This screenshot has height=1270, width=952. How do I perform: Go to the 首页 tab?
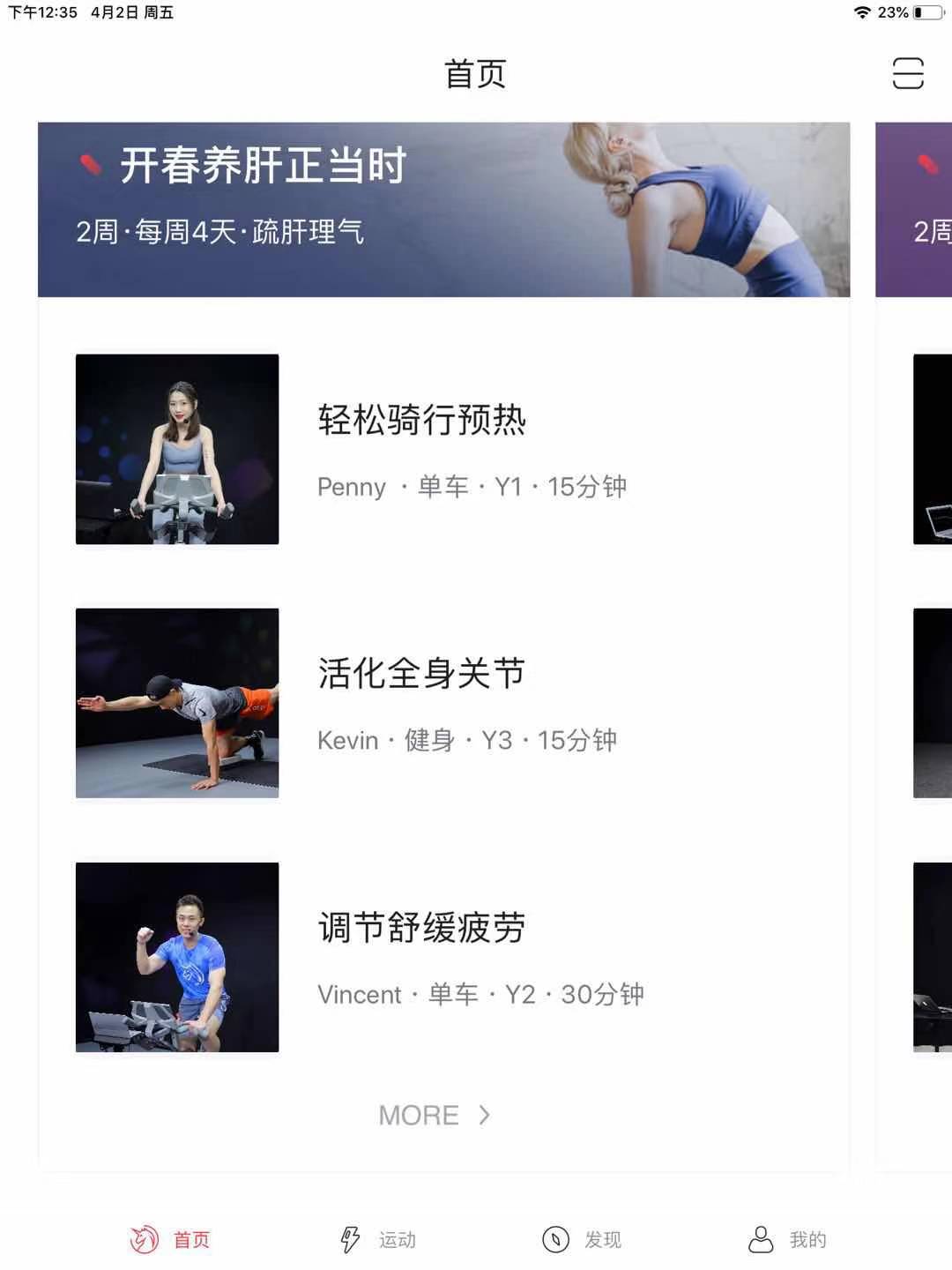point(171,1239)
